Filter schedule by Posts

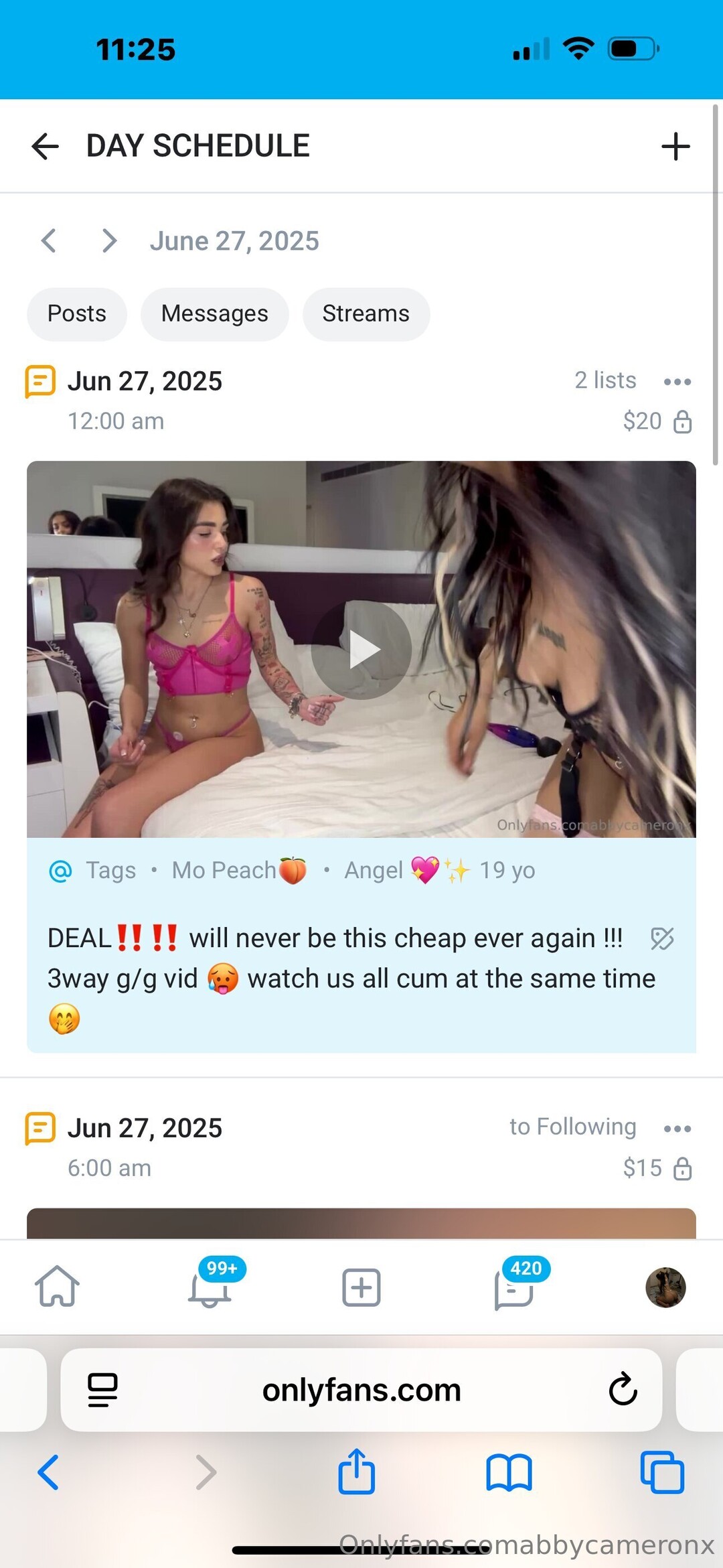tap(77, 313)
